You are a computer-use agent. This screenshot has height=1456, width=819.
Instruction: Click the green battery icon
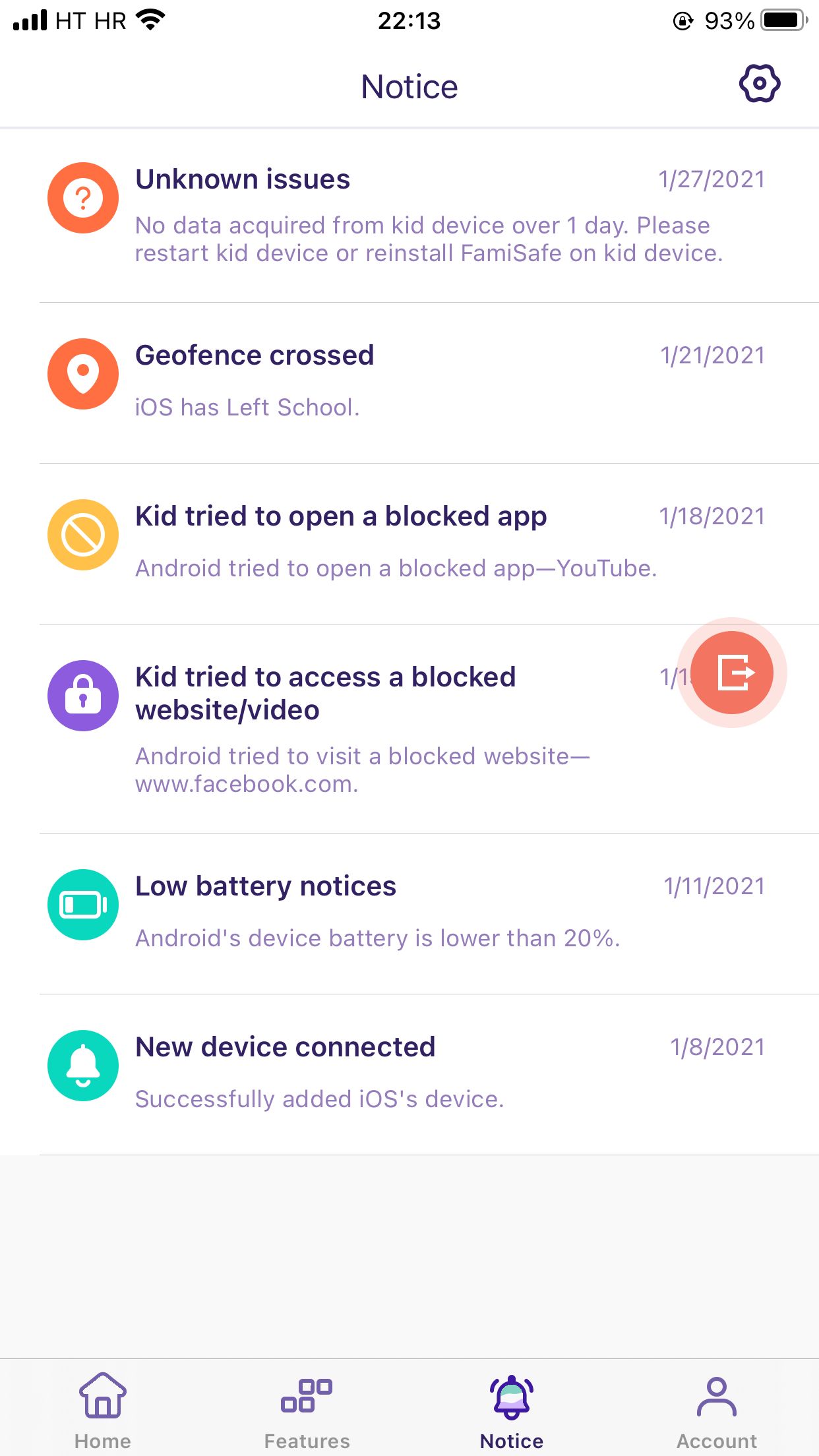82,904
